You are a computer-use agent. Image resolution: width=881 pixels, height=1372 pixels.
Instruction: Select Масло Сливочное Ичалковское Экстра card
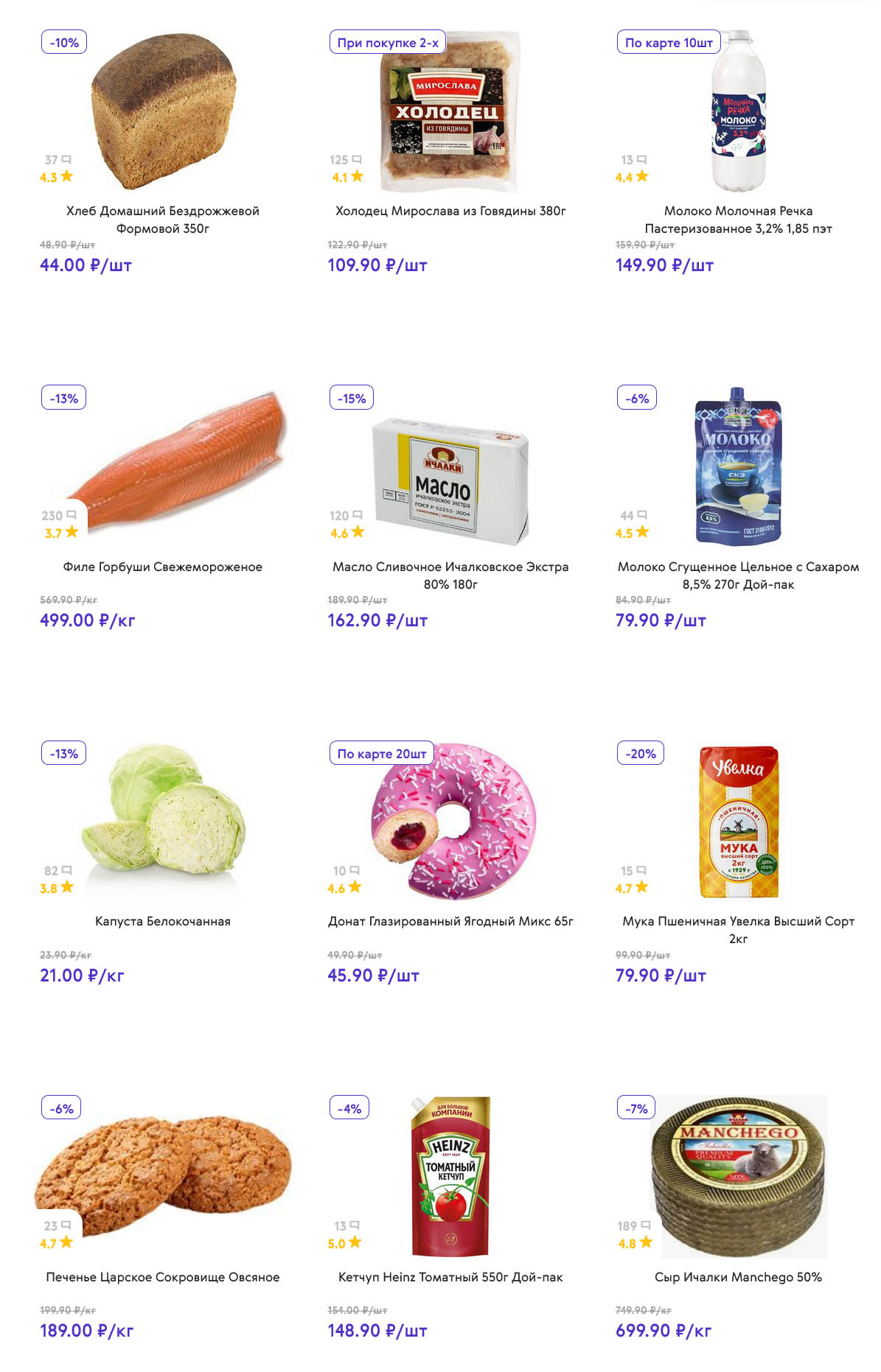point(450,575)
